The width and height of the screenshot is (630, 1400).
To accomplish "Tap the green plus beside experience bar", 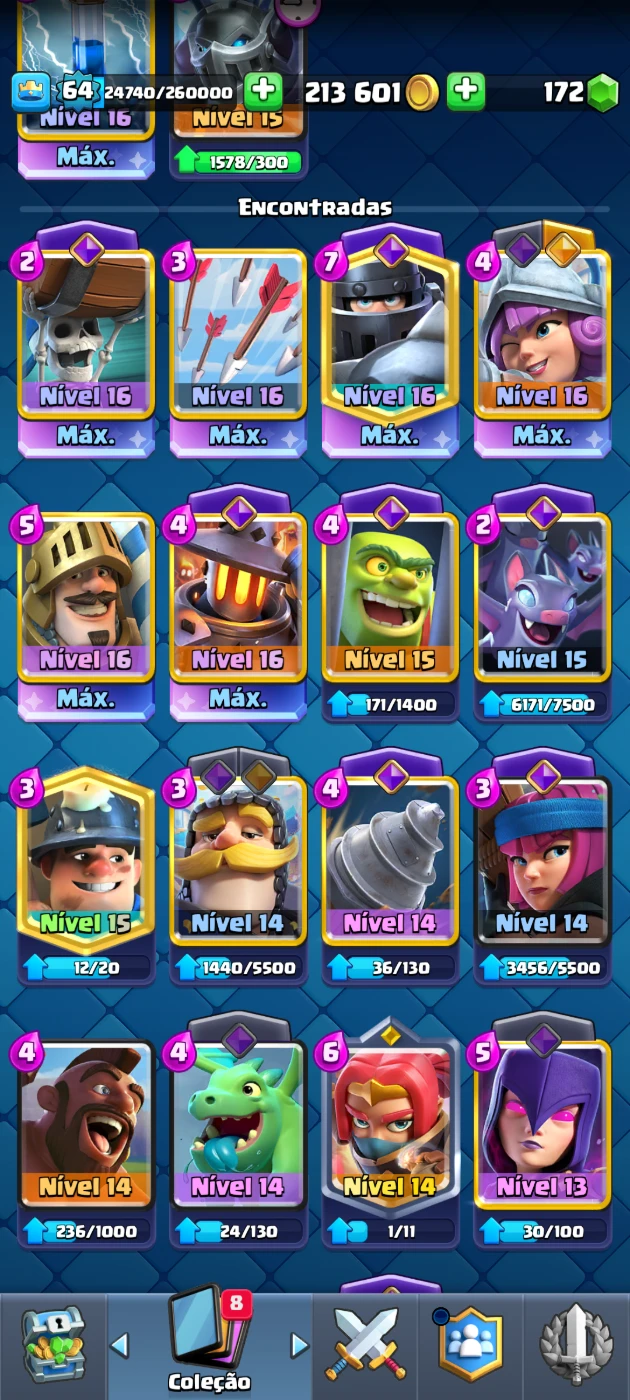I will 263,92.
